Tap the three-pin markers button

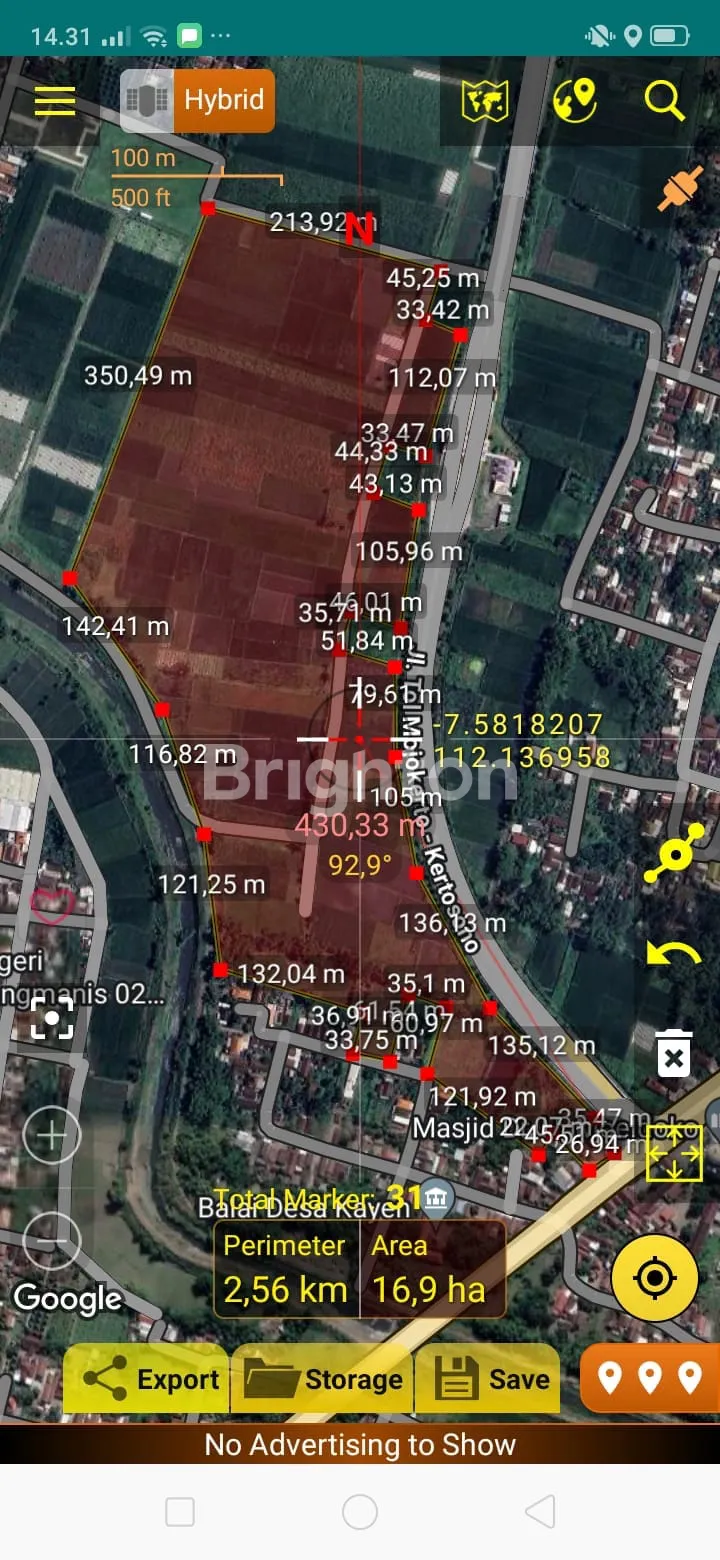[x=649, y=1379]
